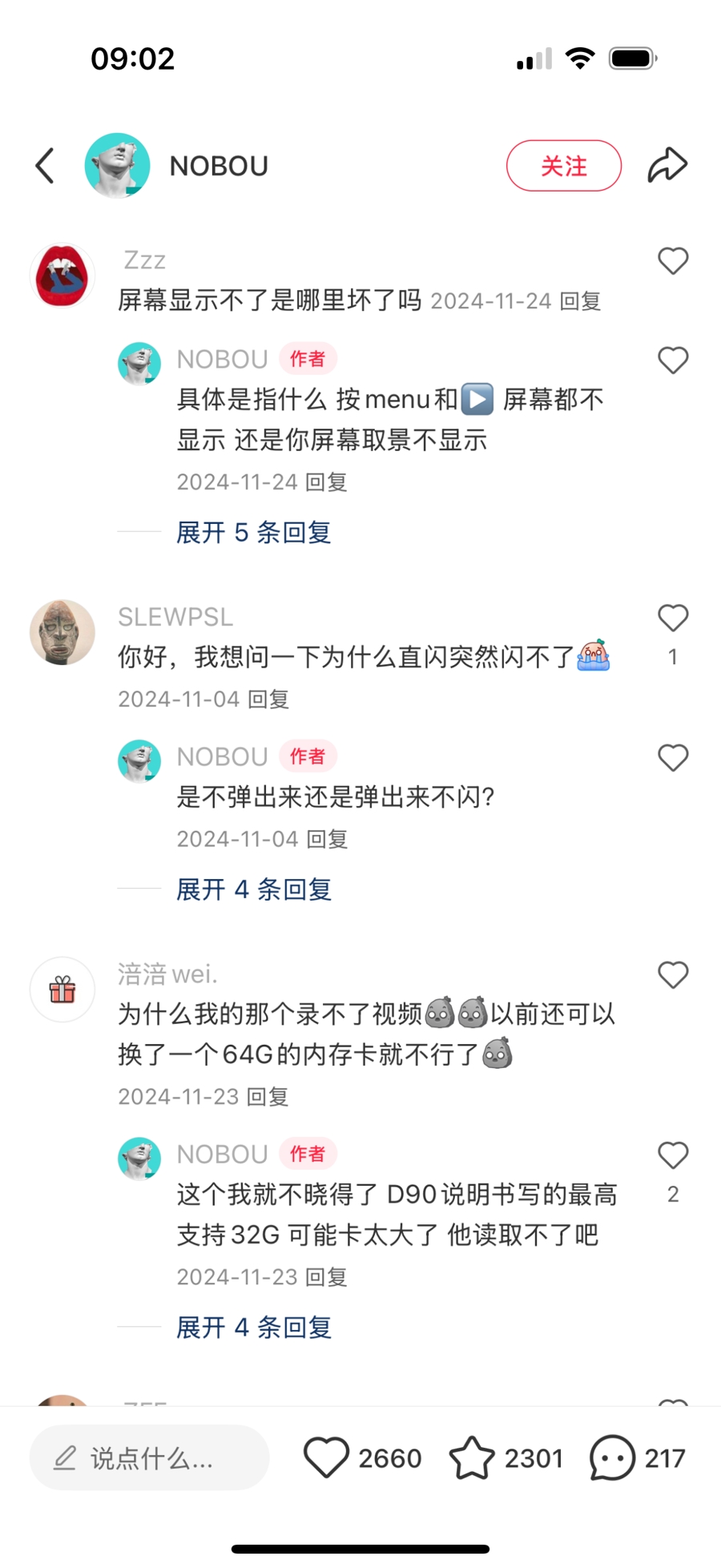Image resolution: width=721 pixels, height=1568 pixels.
Task: Like the comment by SLEWPSL
Action: 672,619
